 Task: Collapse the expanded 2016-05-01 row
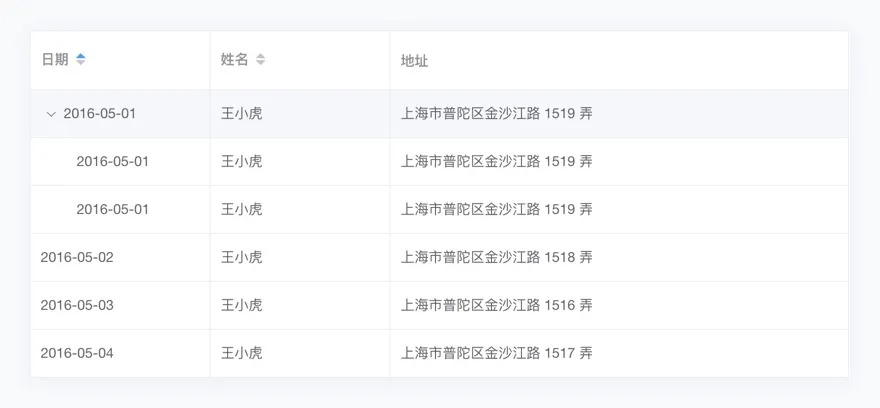(51, 114)
